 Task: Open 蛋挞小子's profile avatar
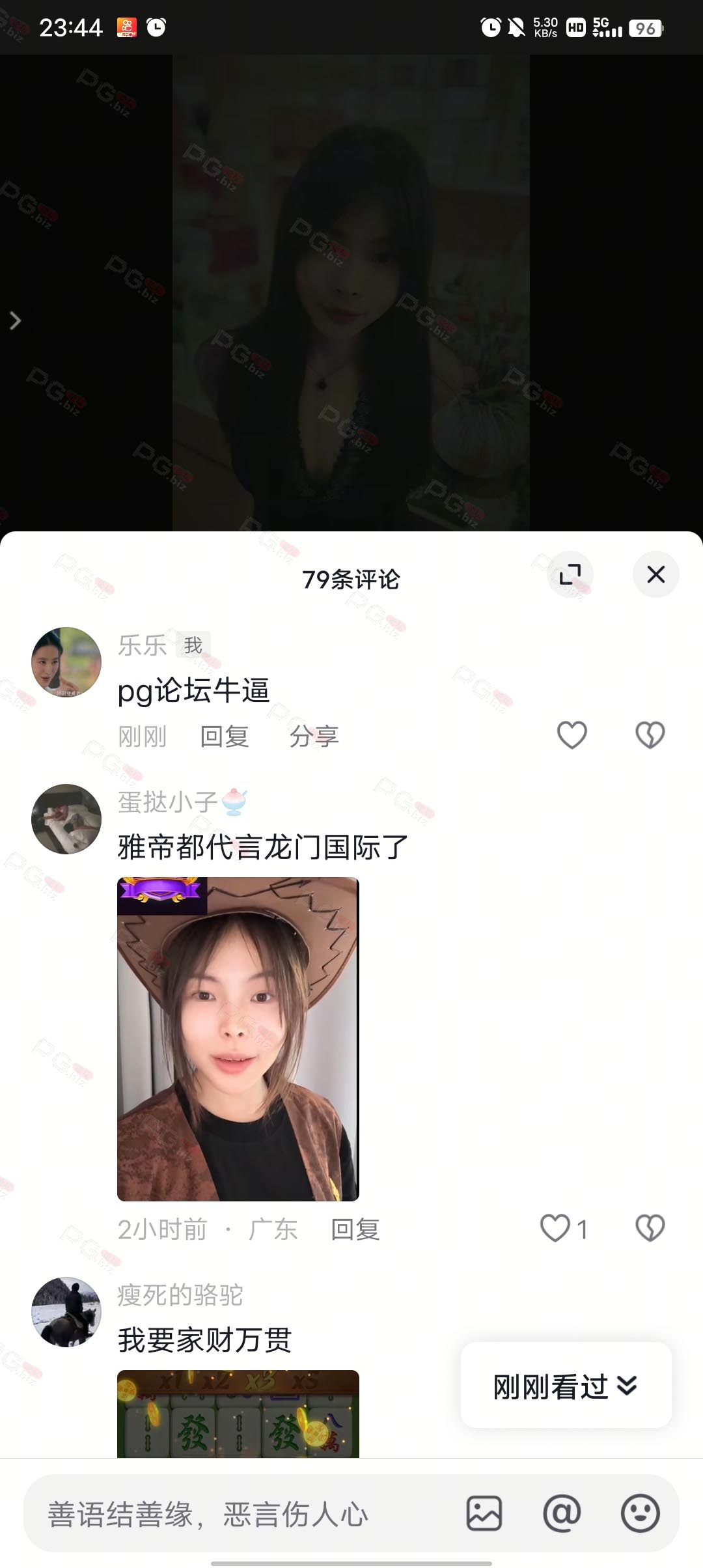coord(66,819)
